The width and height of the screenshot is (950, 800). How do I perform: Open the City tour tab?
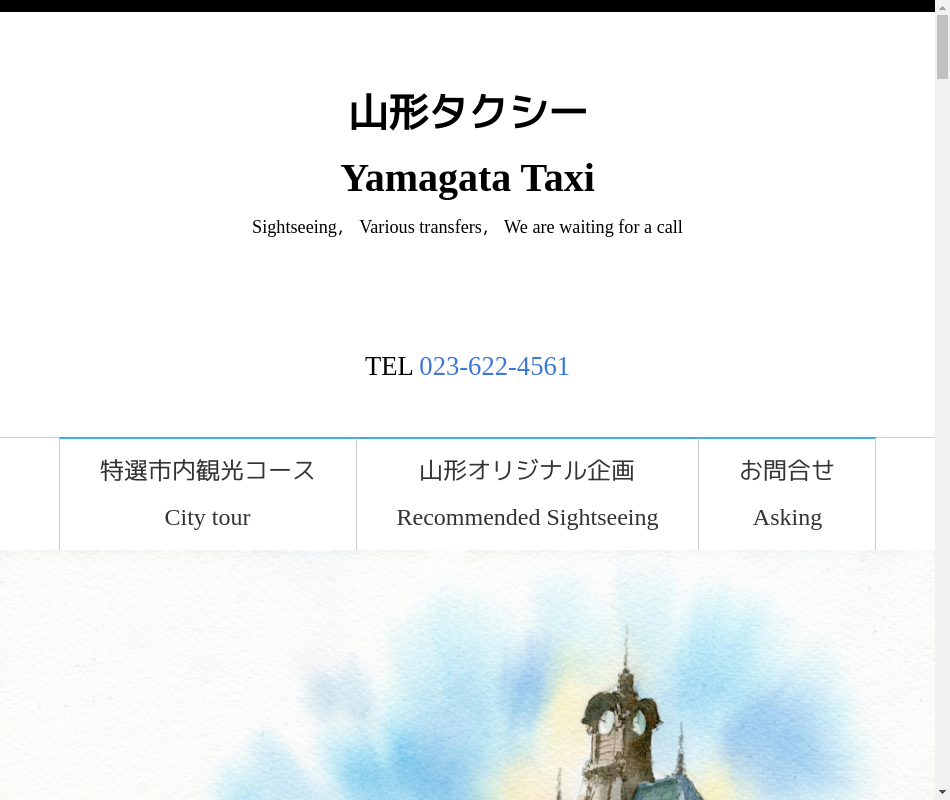tap(208, 494)
